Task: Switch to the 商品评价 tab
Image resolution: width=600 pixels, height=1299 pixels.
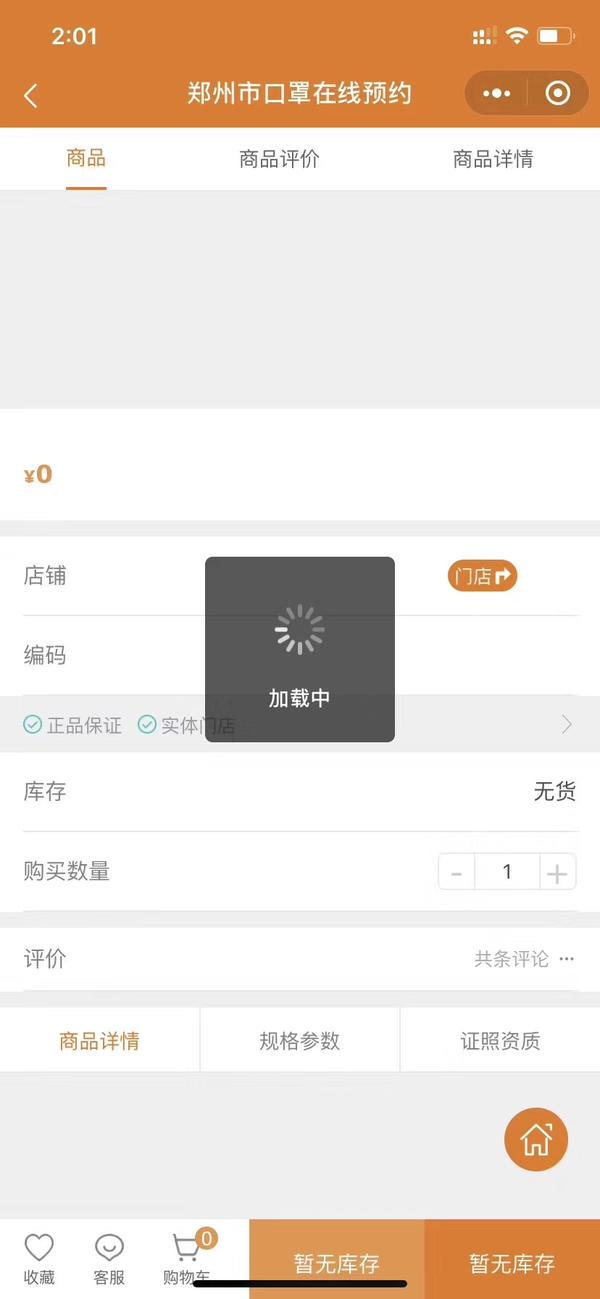Action: tap(279, 159)
